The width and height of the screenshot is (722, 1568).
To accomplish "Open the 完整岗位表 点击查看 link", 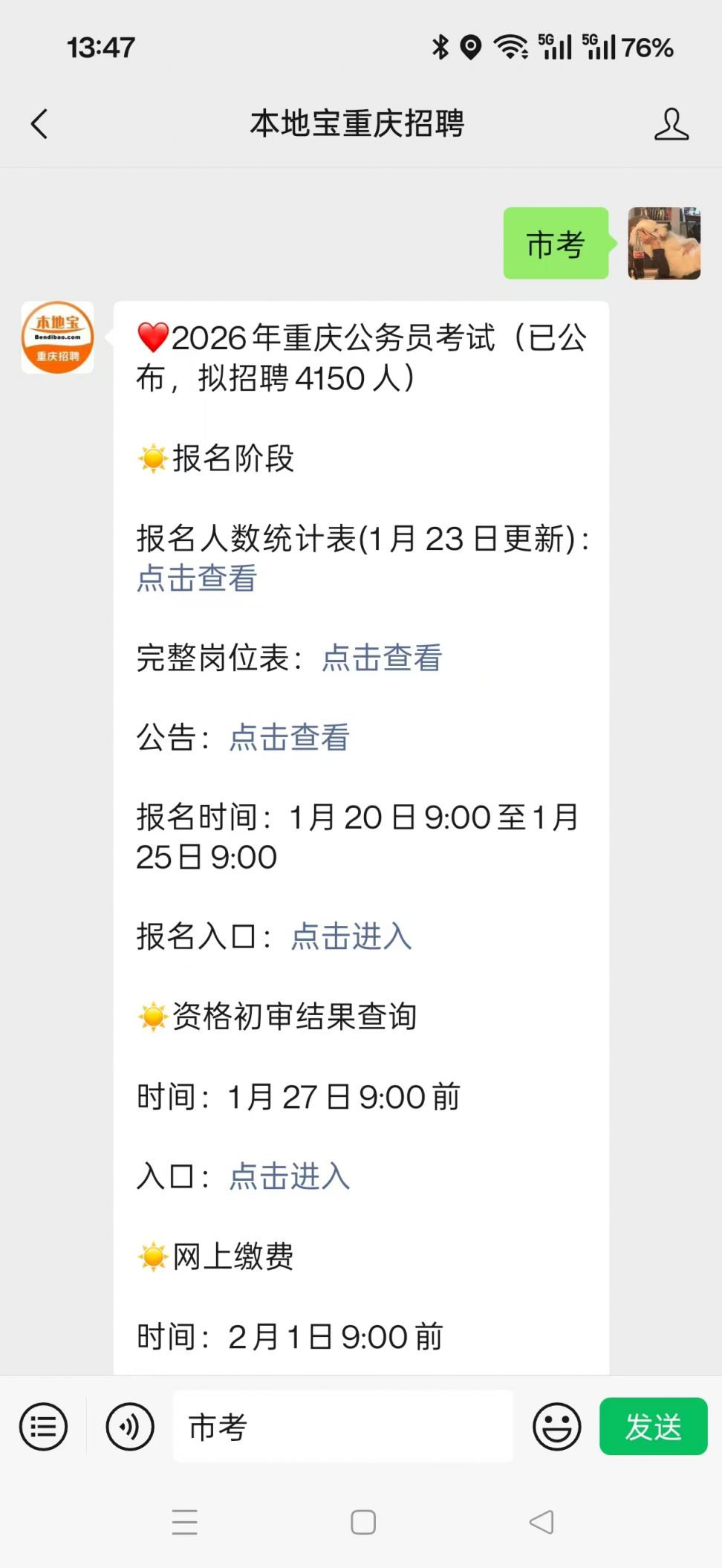I will point(382,658).
